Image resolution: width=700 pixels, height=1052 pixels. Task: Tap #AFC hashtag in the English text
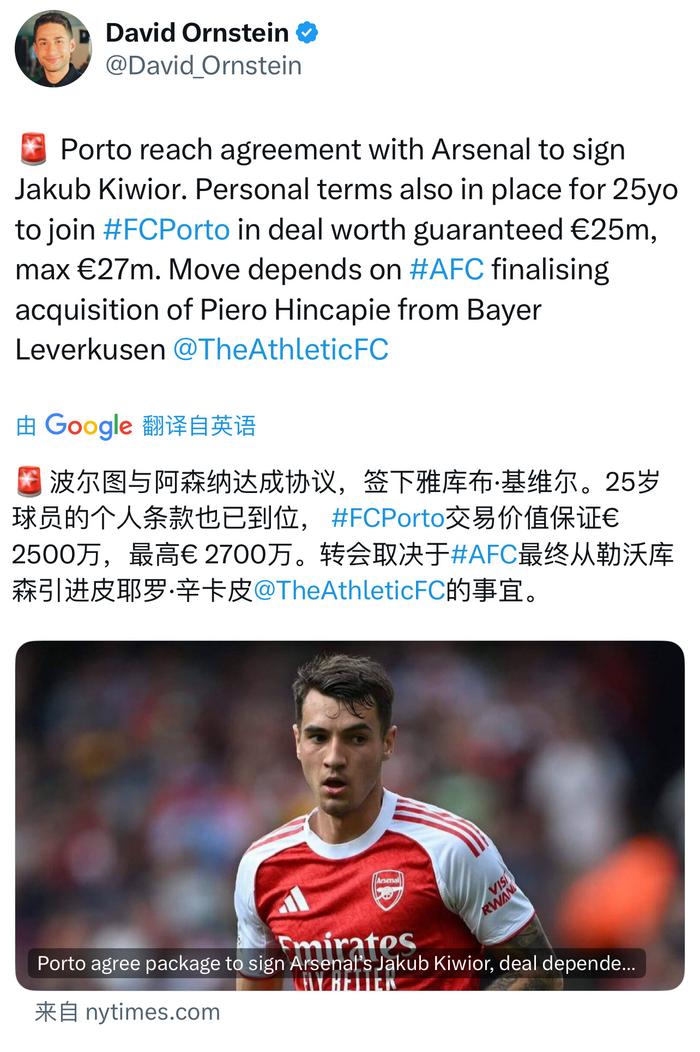(447, 269)
